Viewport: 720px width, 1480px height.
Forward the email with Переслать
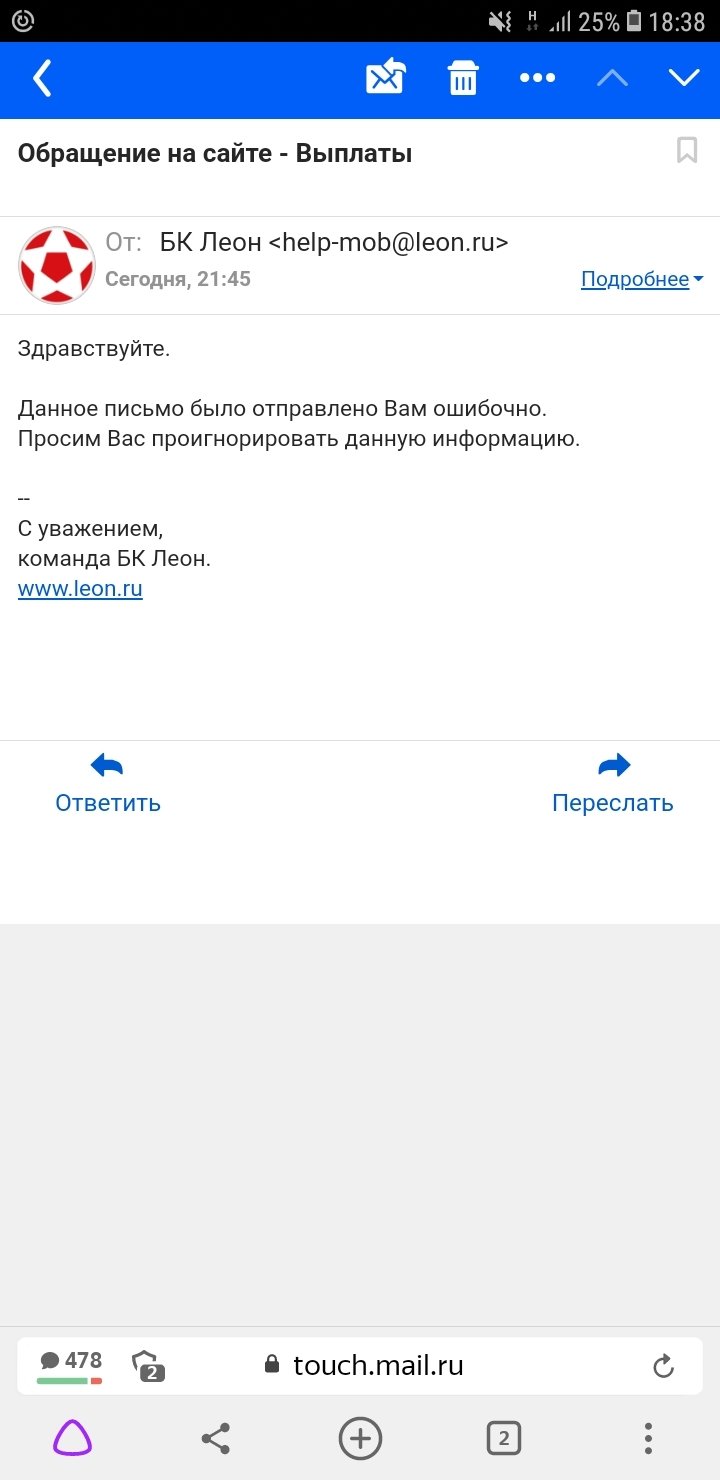tap(612, 784)
